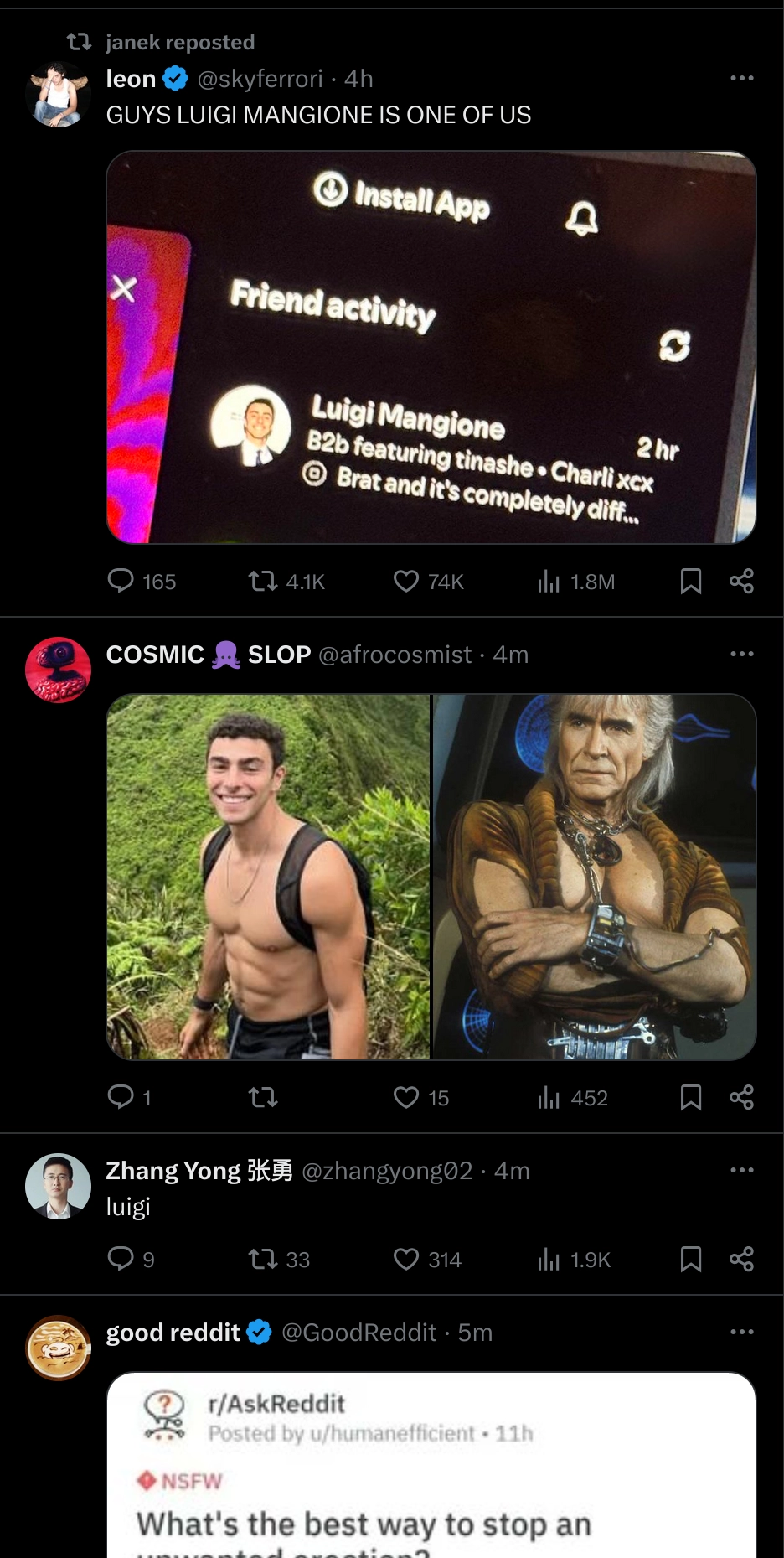View left photo in COSMIC SLOP's post
The width and height of the screenshot is (784, 1558).
pyautogui.click(x=268, y=876)
